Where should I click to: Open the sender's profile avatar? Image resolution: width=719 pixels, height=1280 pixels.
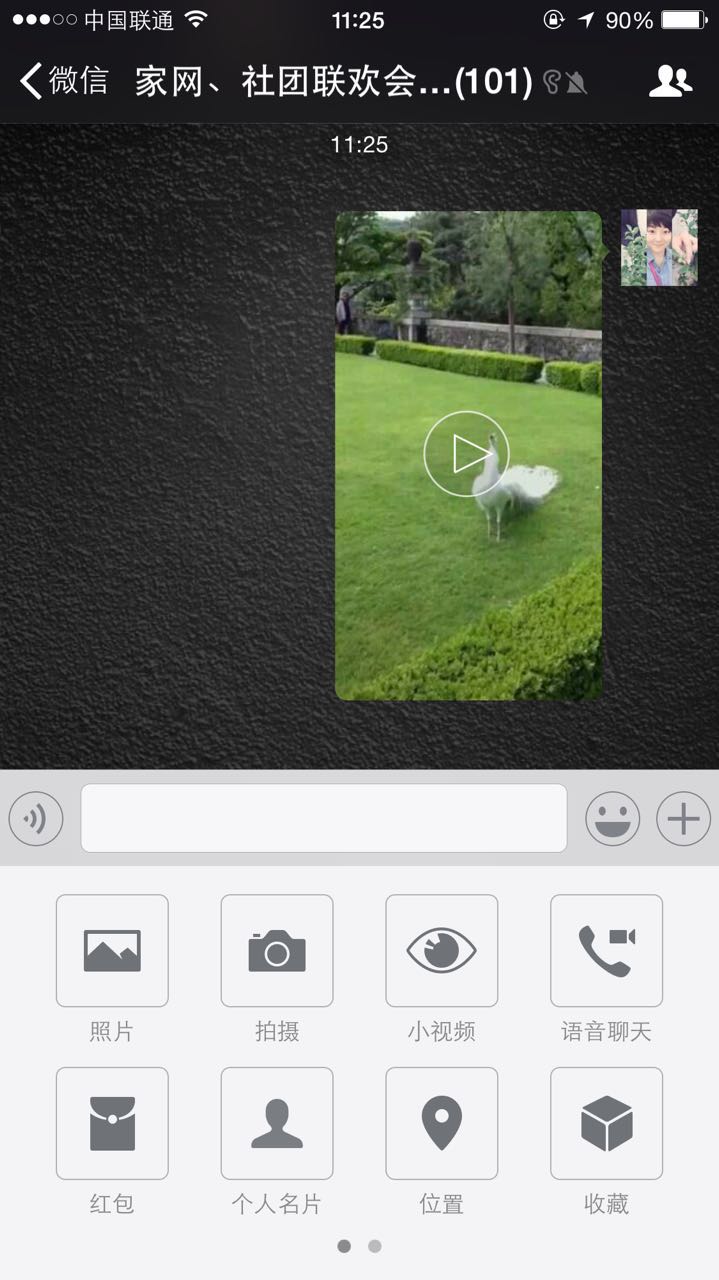click(659, 247)
